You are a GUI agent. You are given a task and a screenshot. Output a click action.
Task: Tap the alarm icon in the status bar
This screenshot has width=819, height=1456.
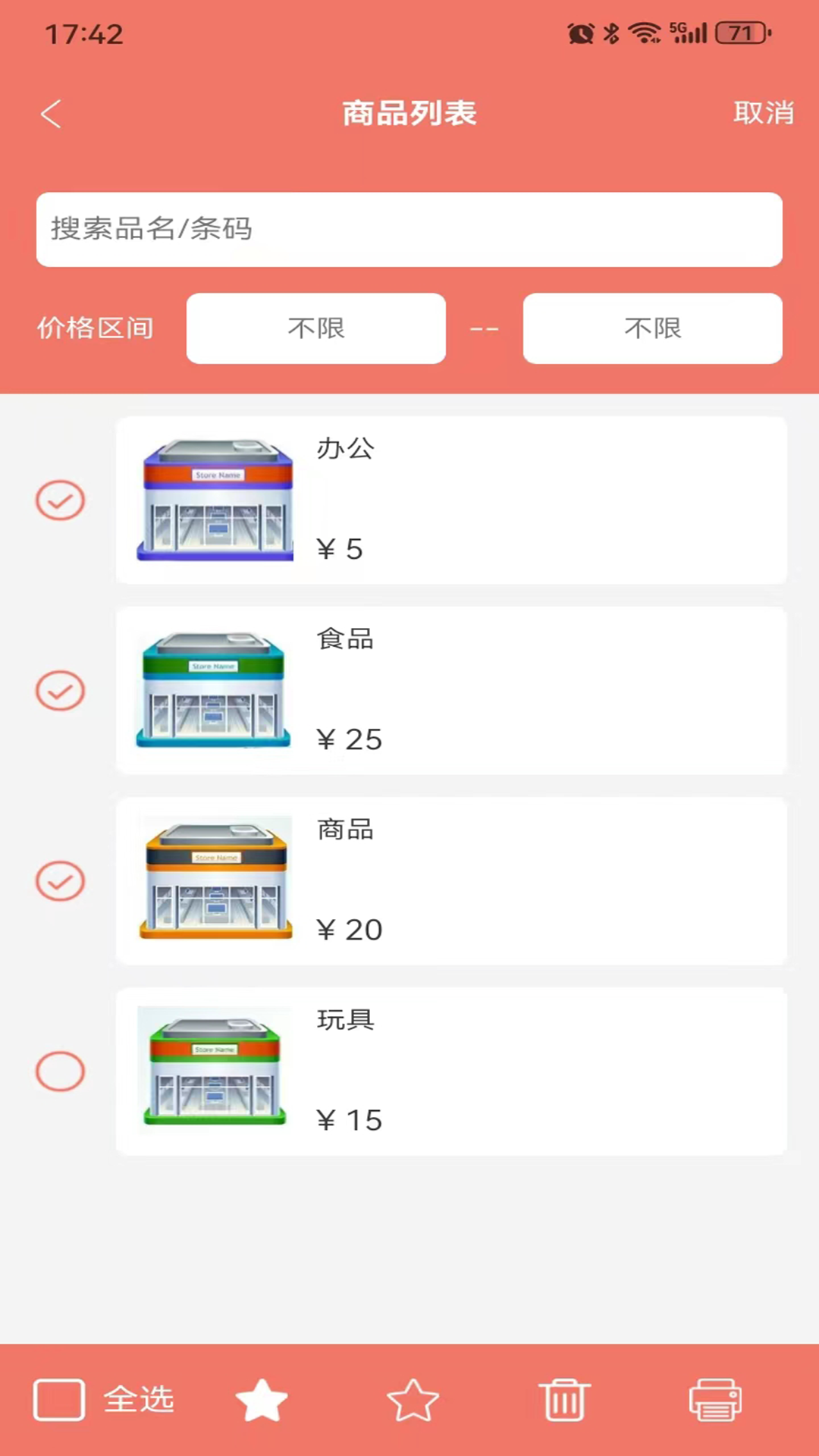pyautogui.click(x=579, y=33)
